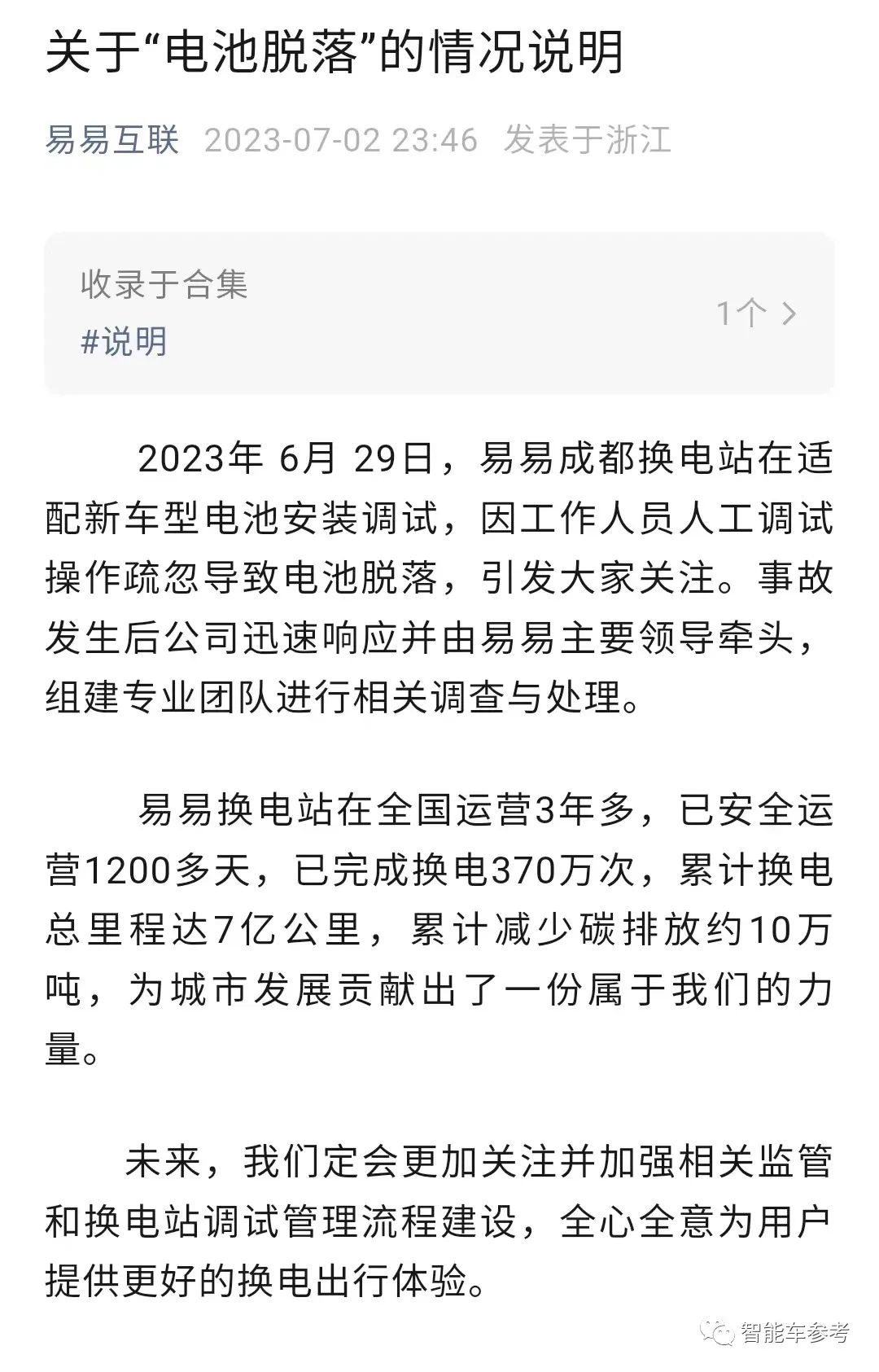Open the 易易互联 account page
The image size is (879, 1372).
(x=112, y=140)
